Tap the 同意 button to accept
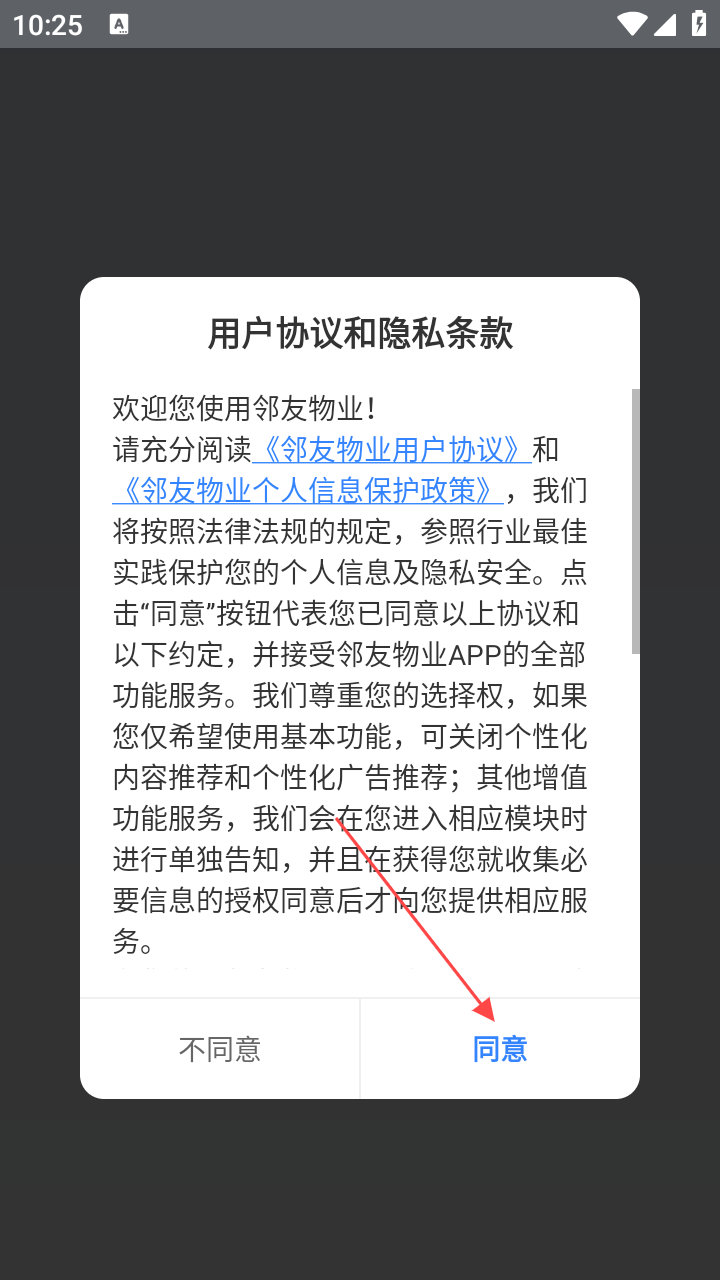The height and width of the screenshot is (1280, 720). (500, 1049)
